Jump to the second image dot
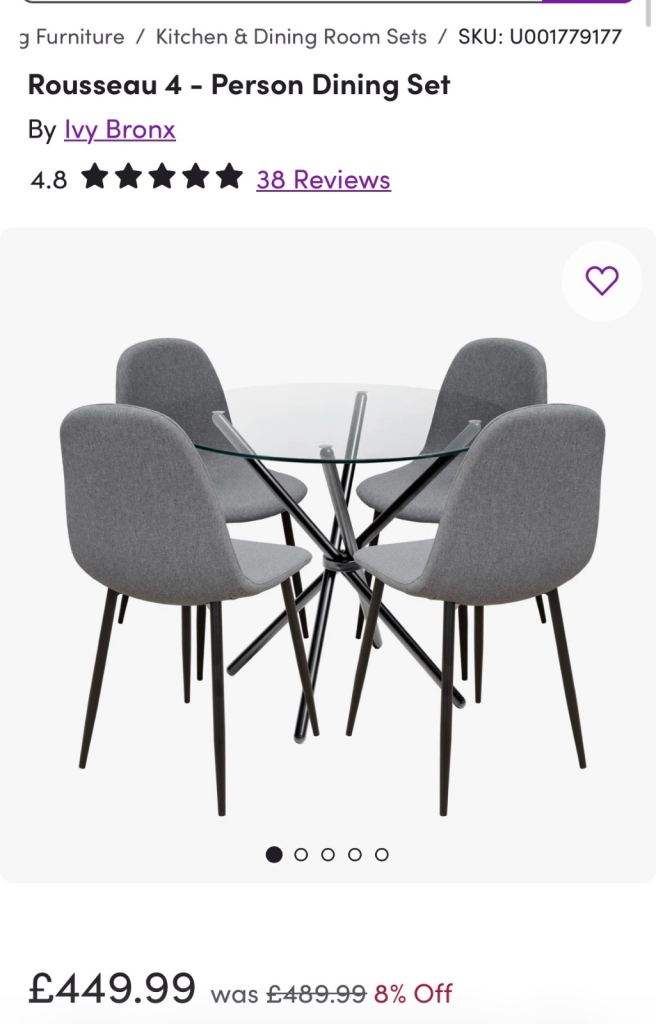The image size is (656, 1024). tap(301, 855)
